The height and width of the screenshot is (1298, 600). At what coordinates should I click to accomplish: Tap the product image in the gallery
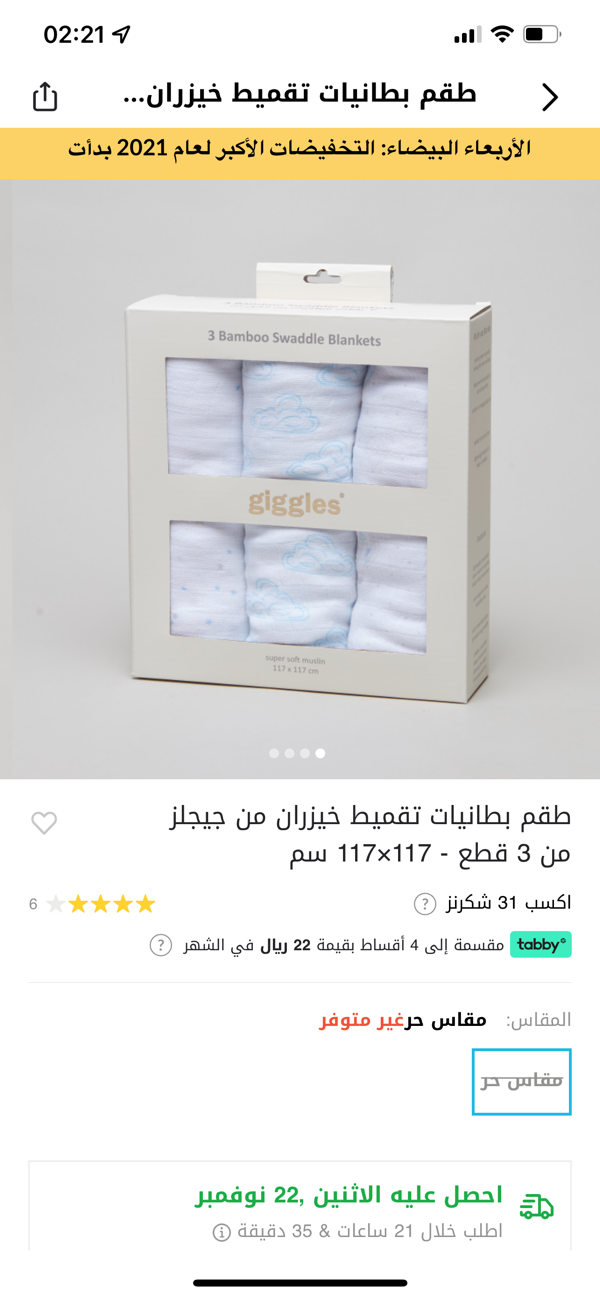[300, 479]
